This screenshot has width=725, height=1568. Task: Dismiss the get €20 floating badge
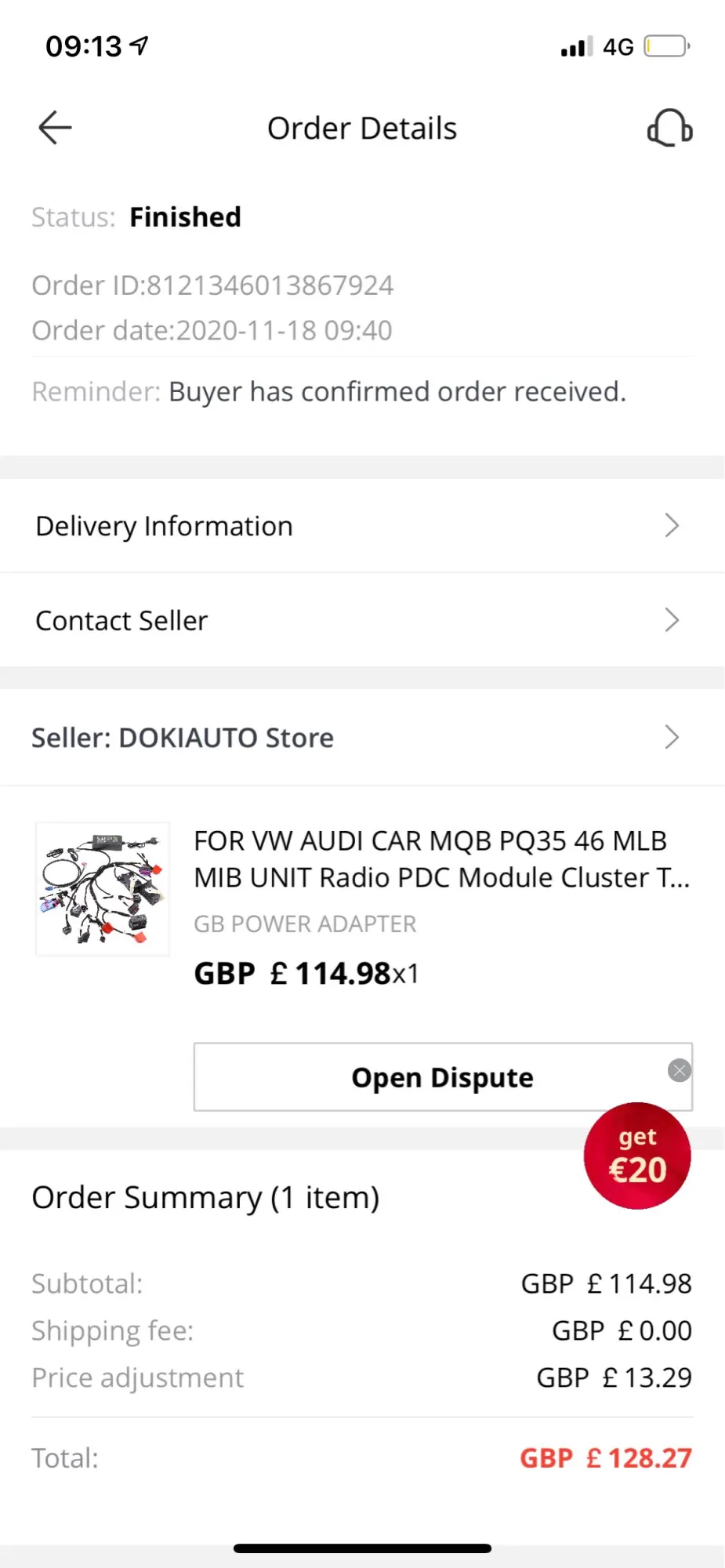click(680, 1070)
